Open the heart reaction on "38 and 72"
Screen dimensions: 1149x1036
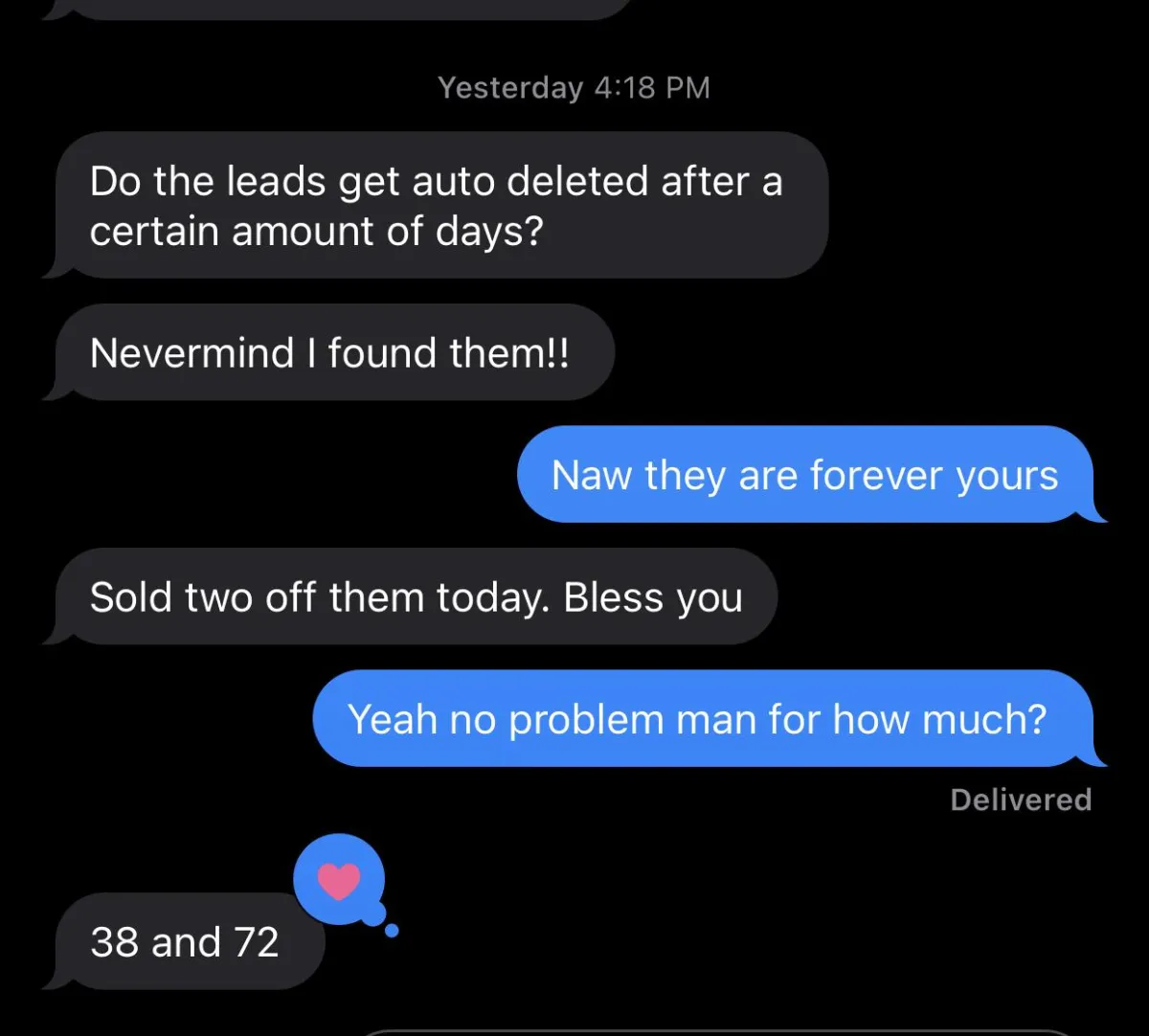338,880
